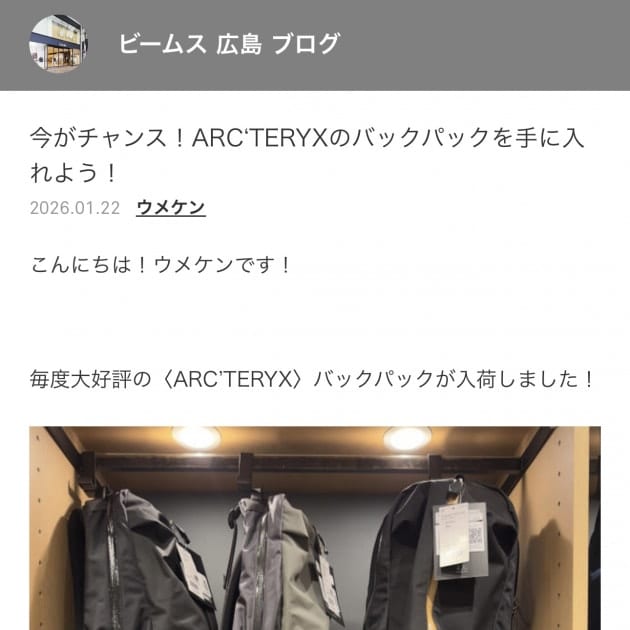Open author link ウメケン
The image size is (630, 630).
point(171,208)
